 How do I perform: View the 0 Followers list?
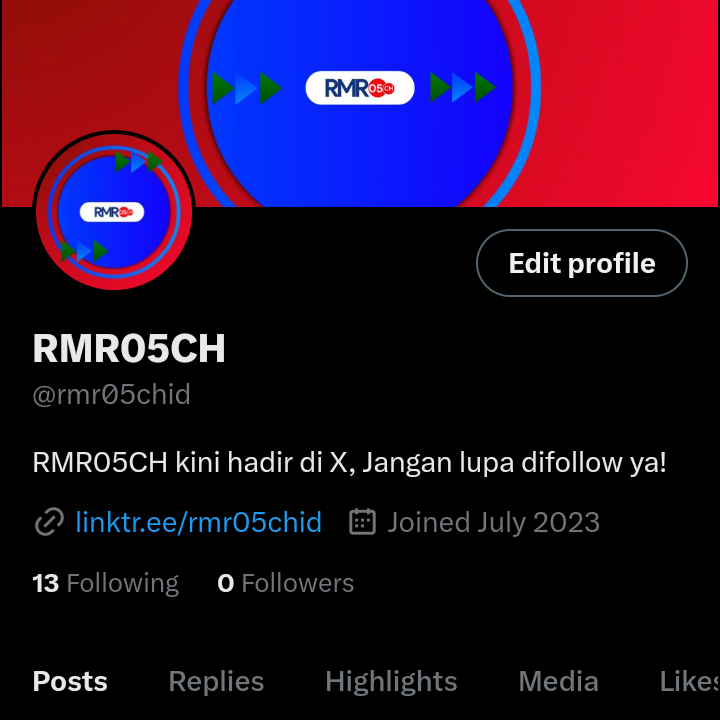pyautogui.click(x=285, y=583)
